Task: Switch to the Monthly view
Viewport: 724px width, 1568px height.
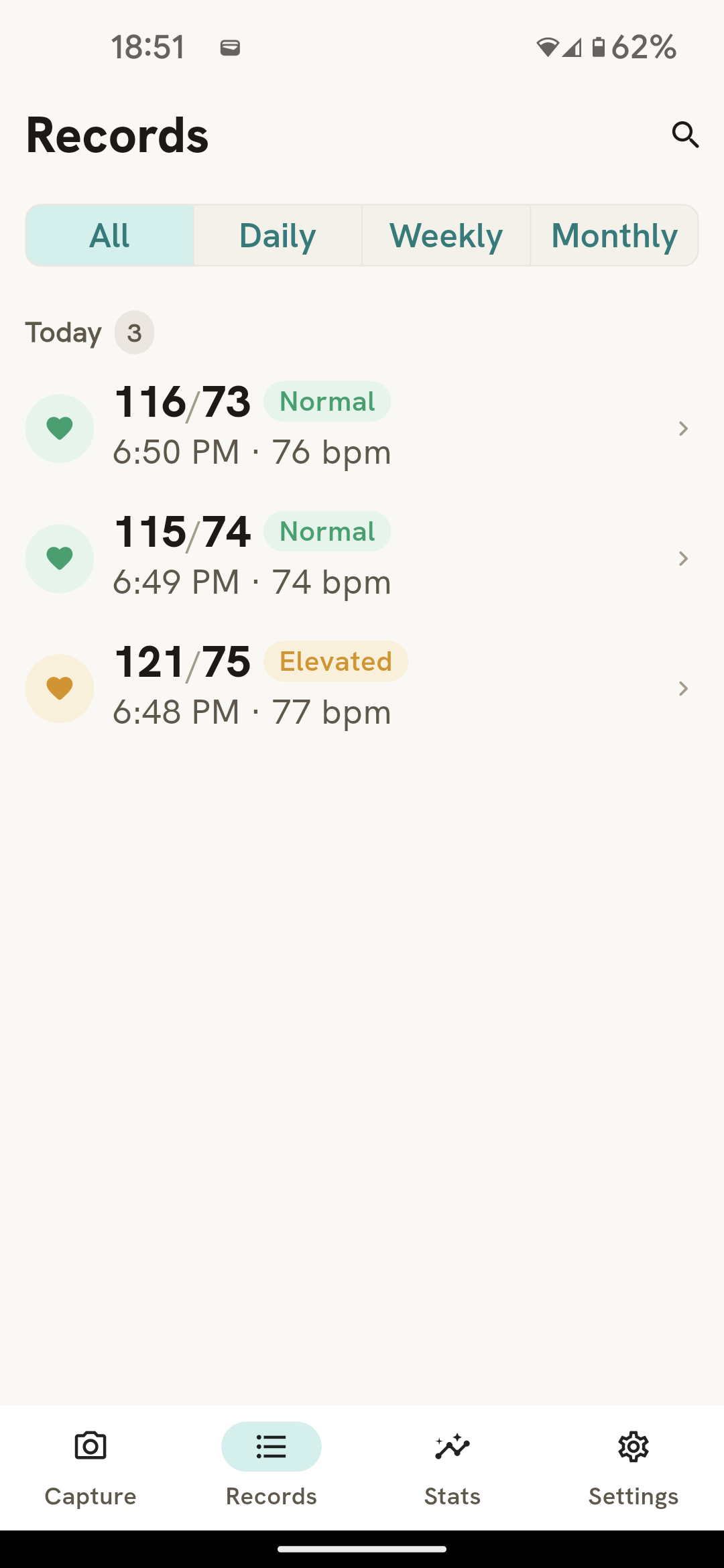Action: point(614,235)
